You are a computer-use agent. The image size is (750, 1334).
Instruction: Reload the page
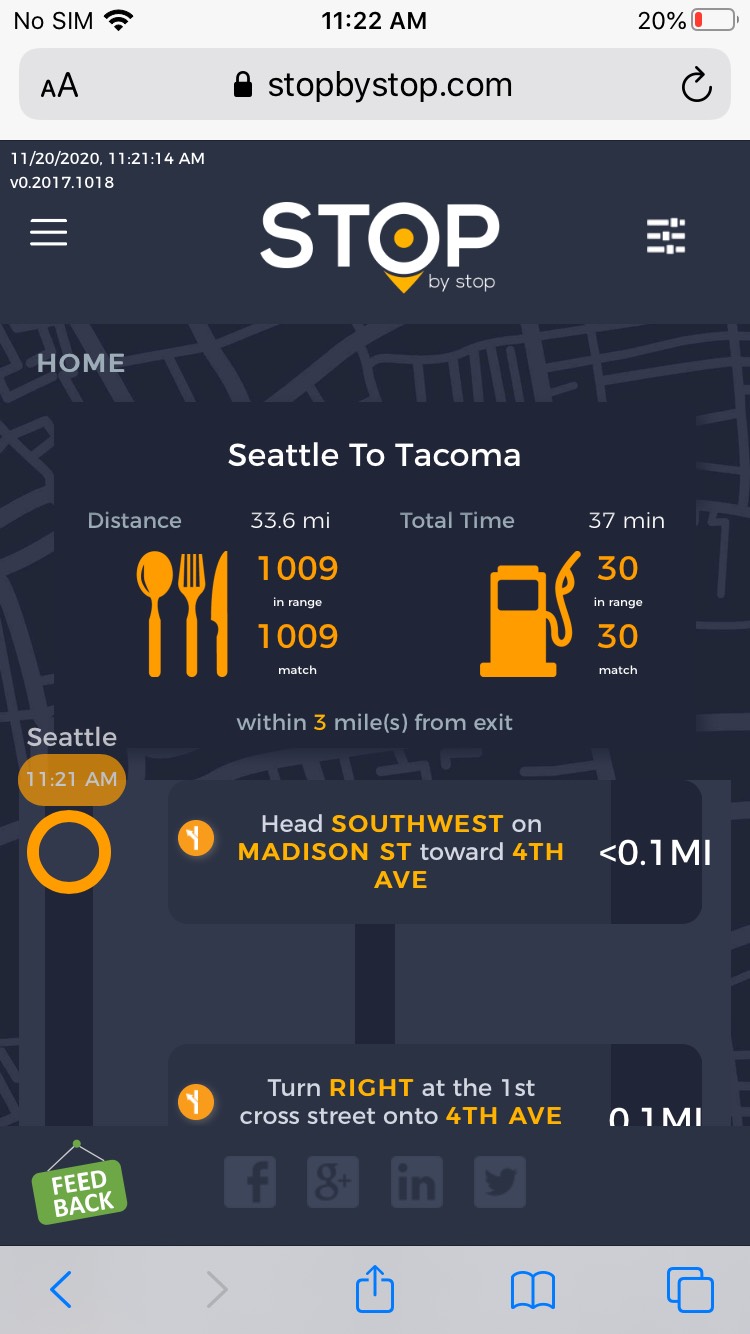pos(696,86)
